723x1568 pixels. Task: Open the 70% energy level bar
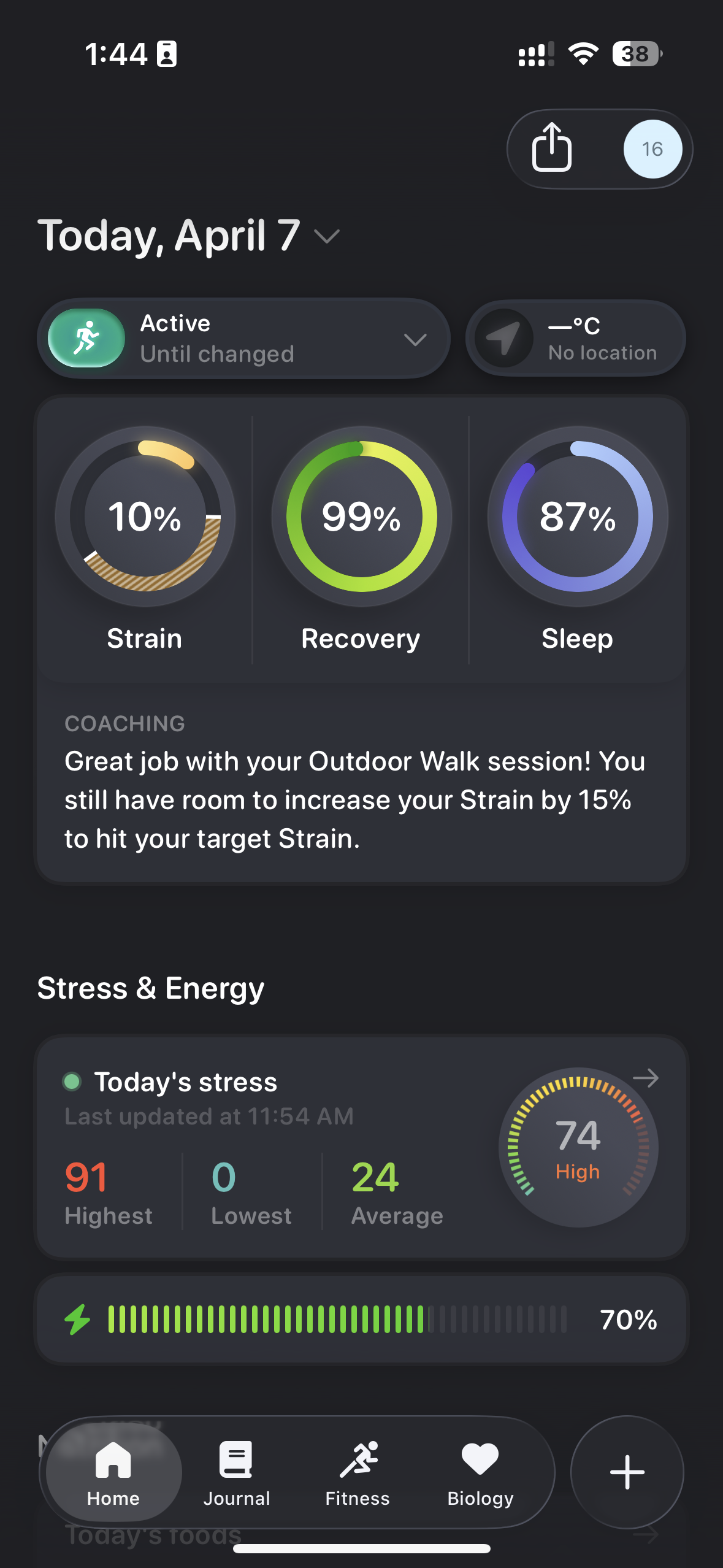point(361,1319)
